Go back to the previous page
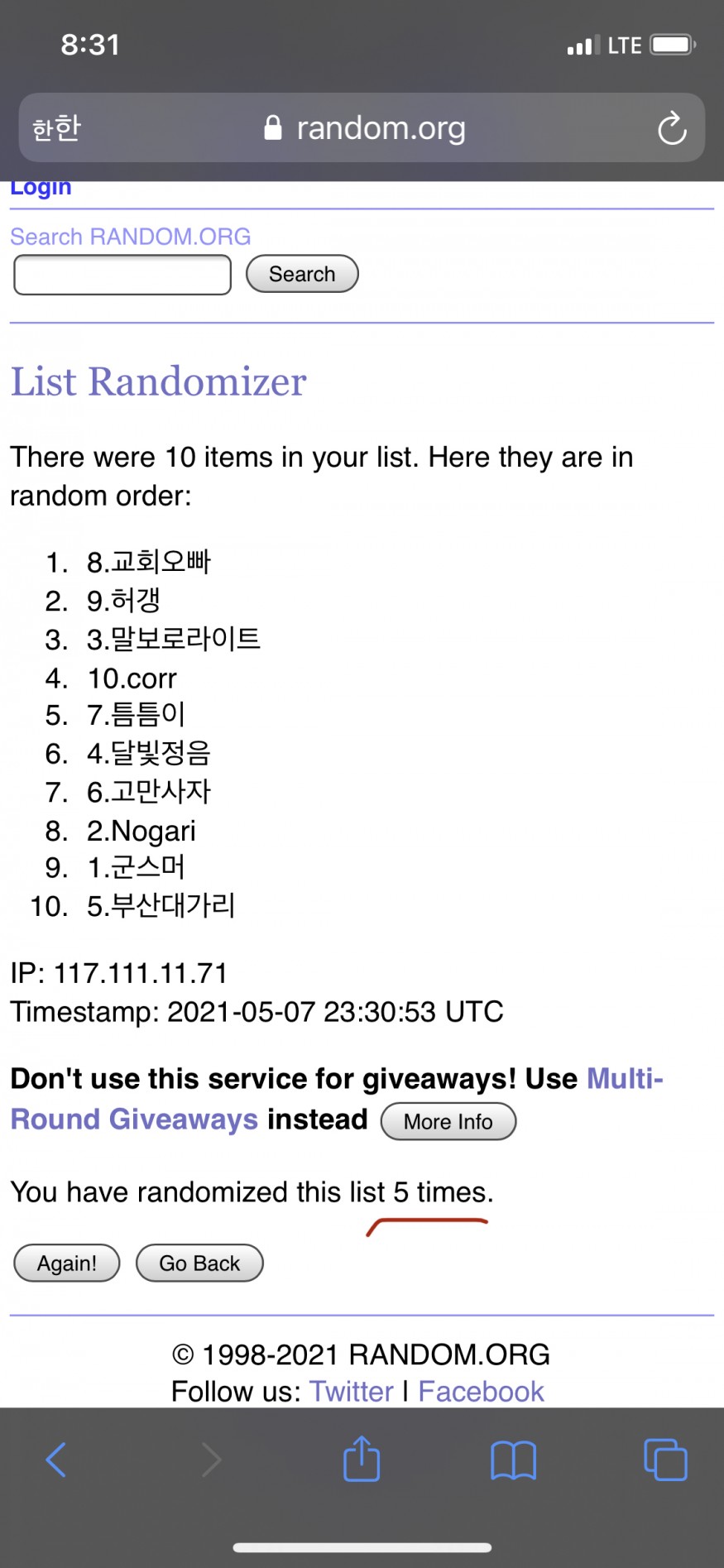The height and width of the screenshot is (1568, 724). [x=55, y=1460]
